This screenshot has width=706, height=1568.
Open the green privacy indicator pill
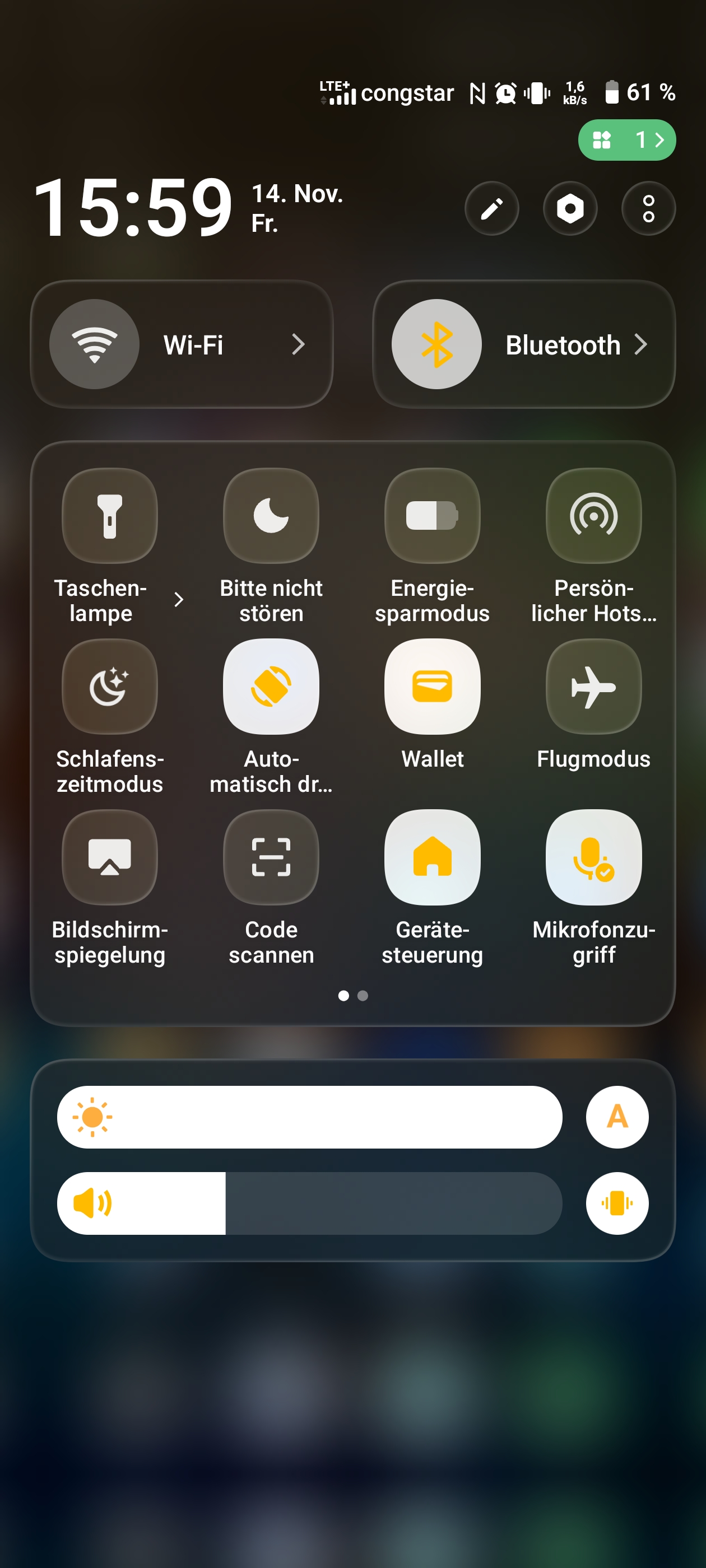click(x=626, y=140)
